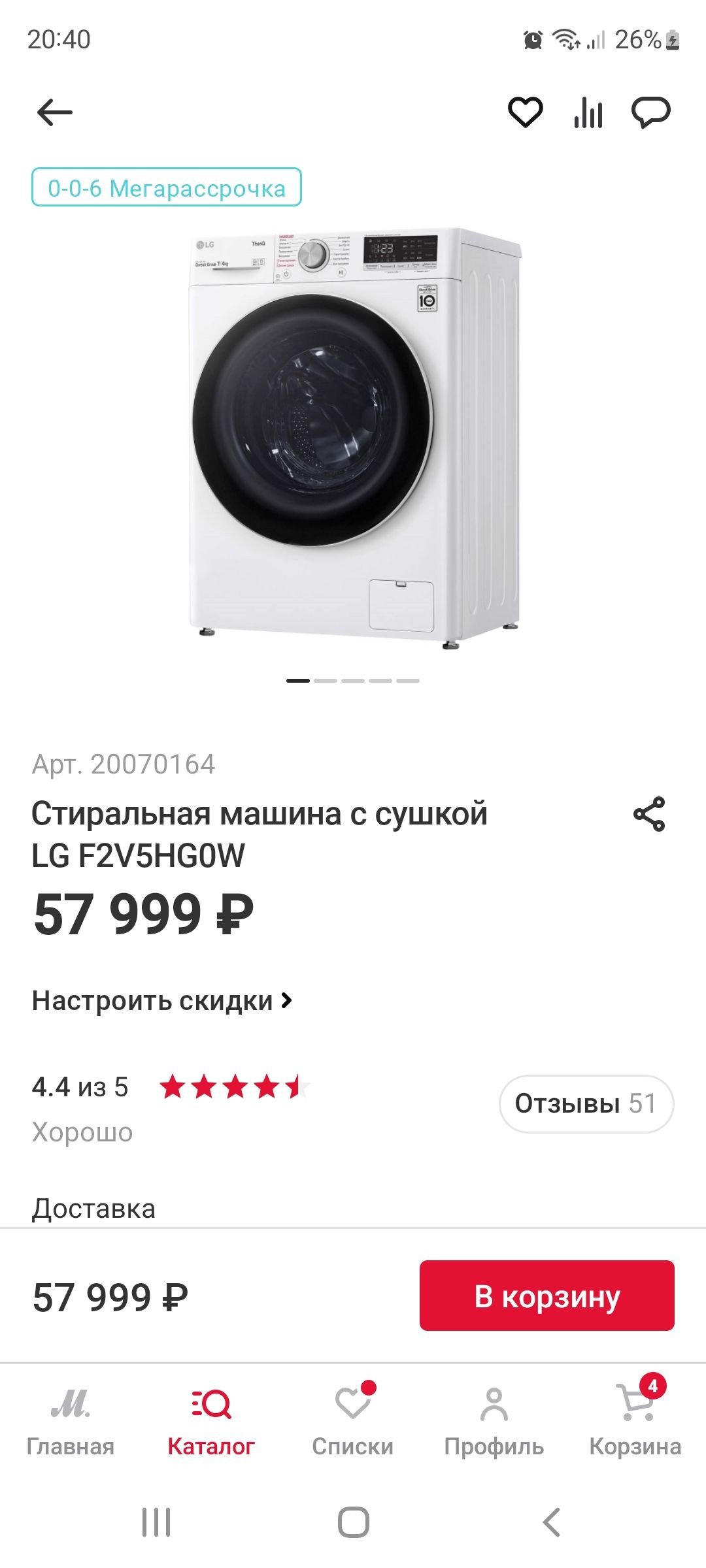Switch to the Списки tab

pyautogui.click(x=353, y=1418)
